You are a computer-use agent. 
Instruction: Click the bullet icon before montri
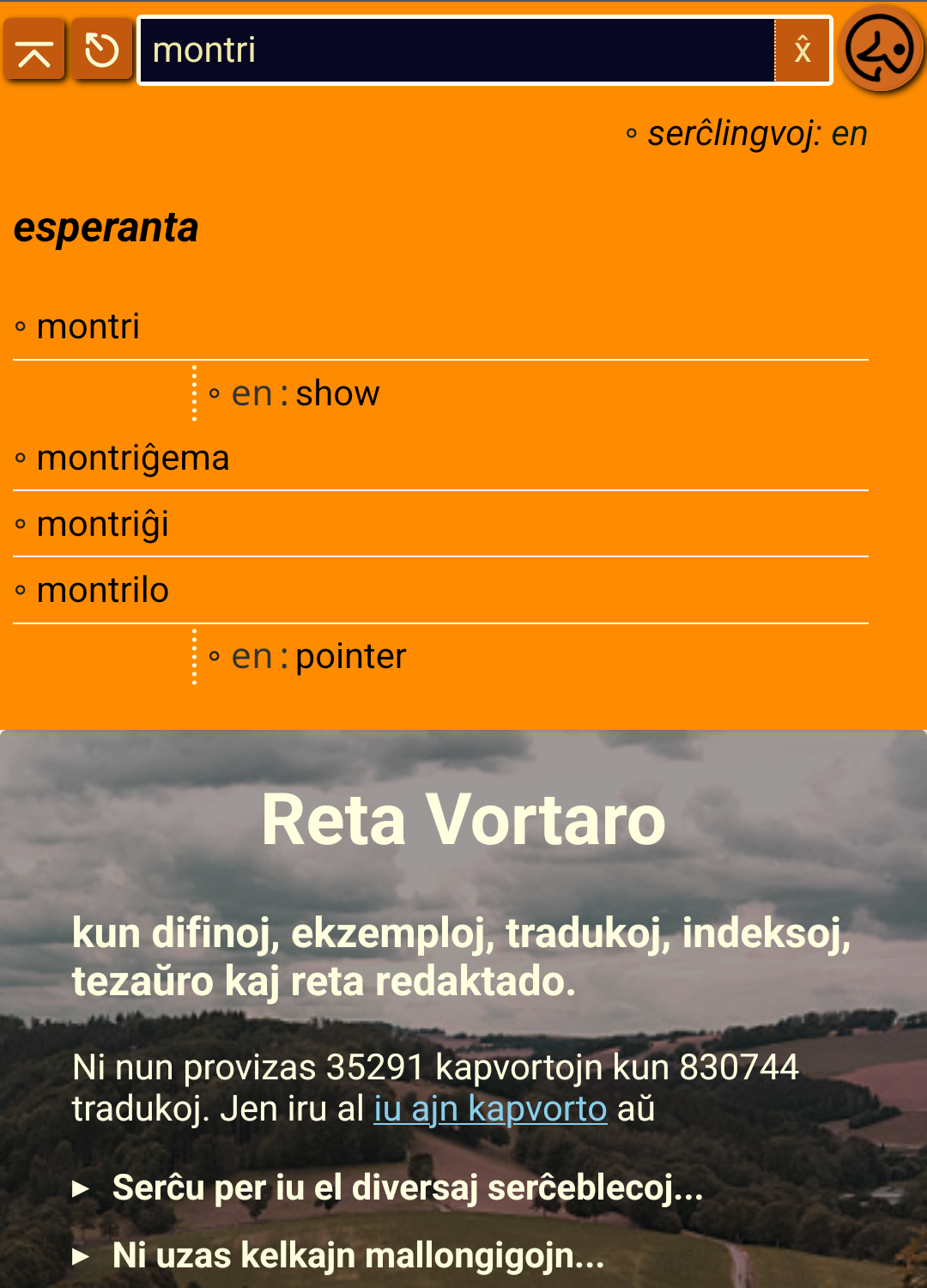(x=19, y=326)
